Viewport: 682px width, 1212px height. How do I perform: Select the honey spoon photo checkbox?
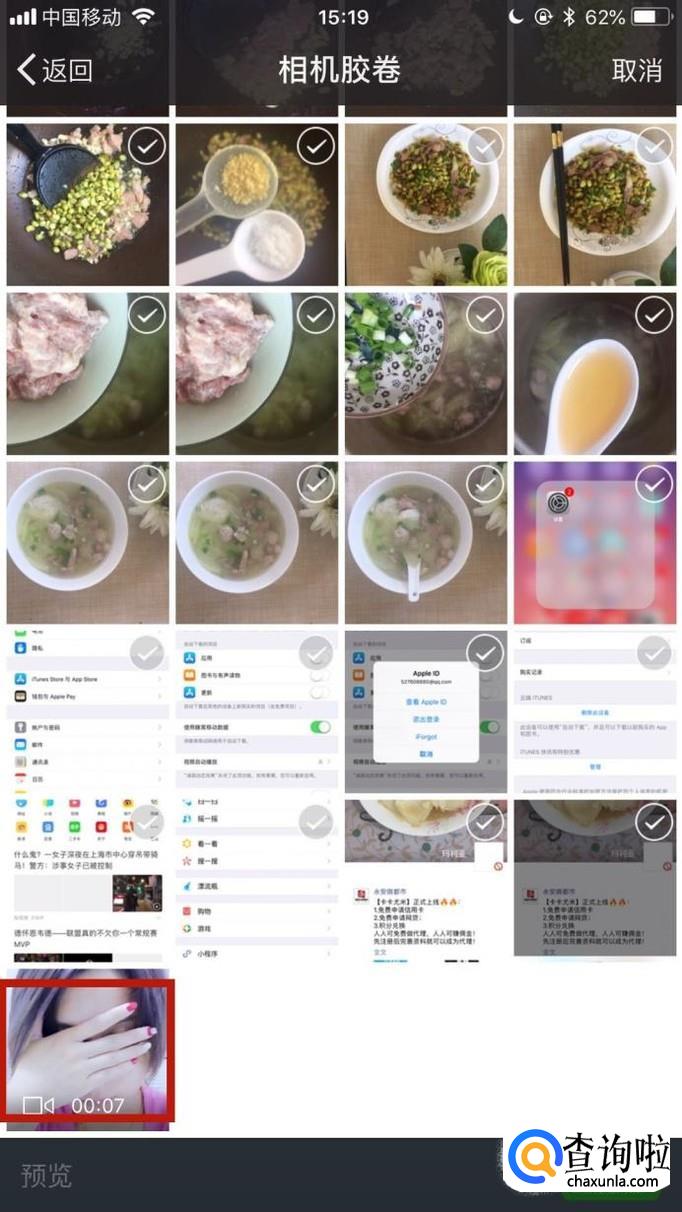pos(654,317)
